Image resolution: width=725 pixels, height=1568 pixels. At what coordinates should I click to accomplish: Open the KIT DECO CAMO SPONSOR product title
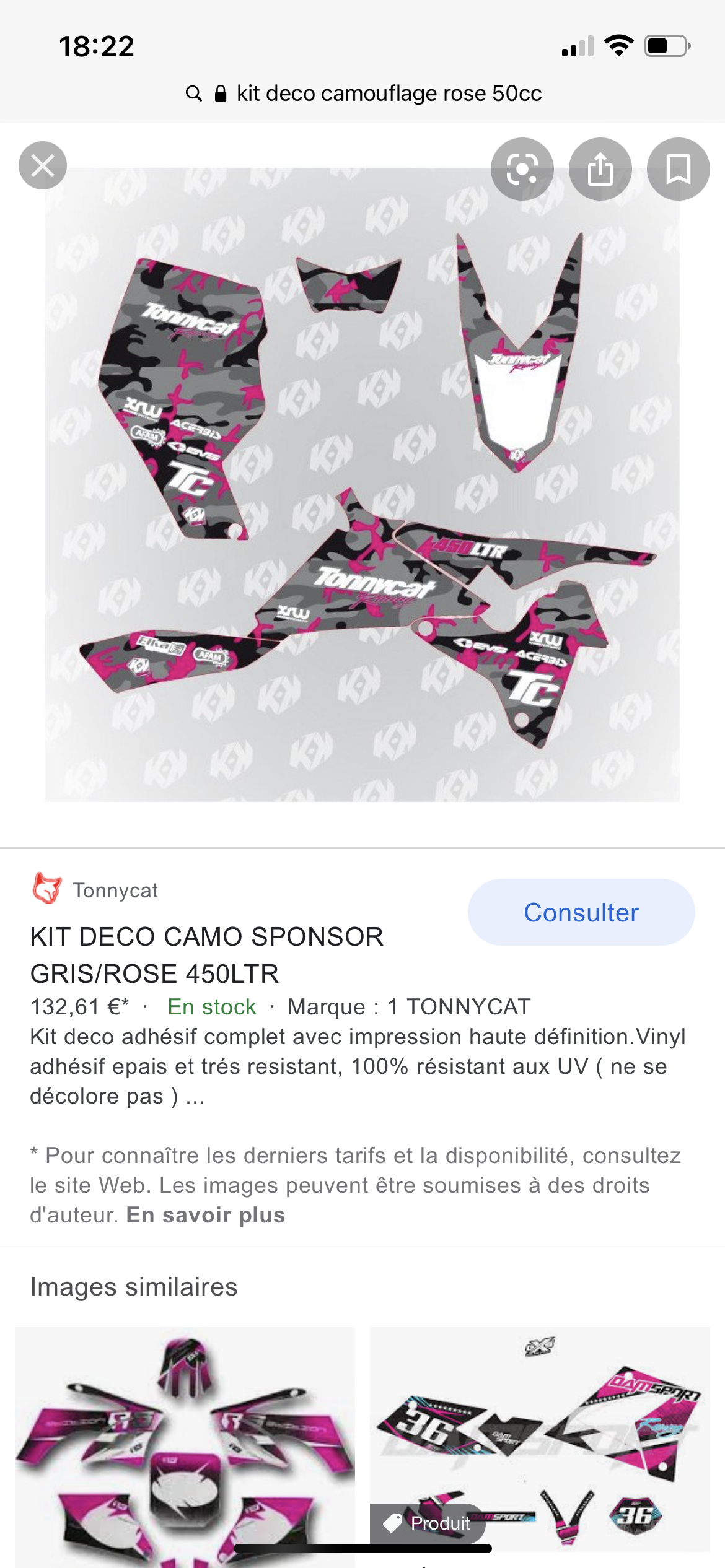coord(206,955)
